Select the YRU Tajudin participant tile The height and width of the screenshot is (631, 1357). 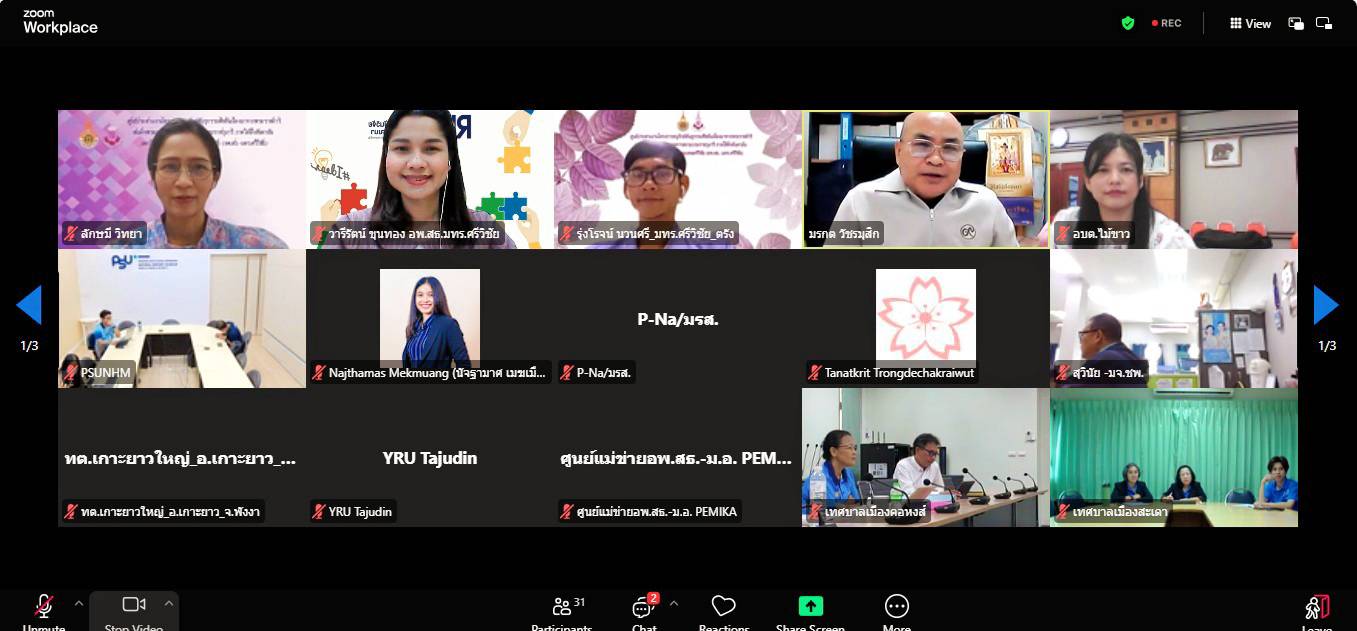point(430,458)
